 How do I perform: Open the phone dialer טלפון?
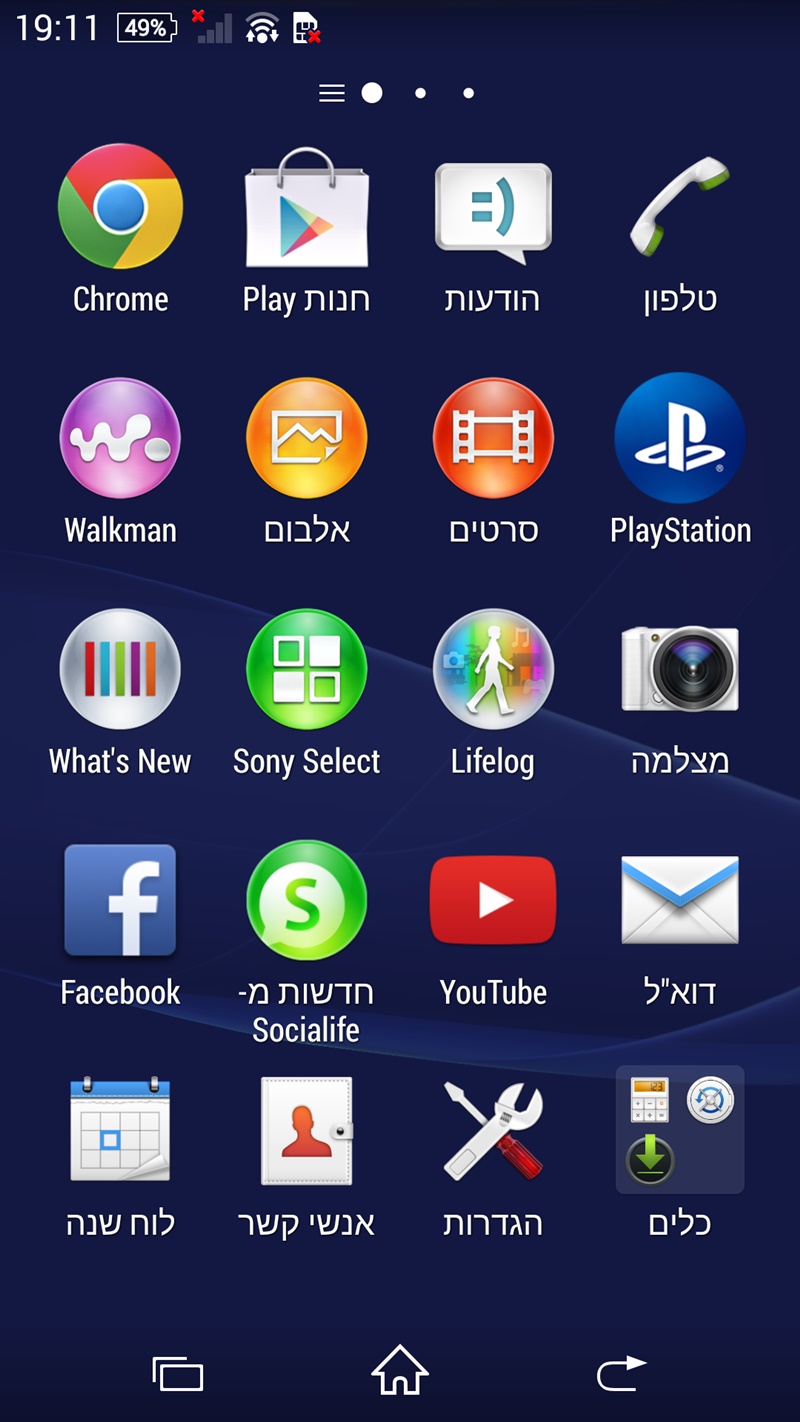coord(680,206)
